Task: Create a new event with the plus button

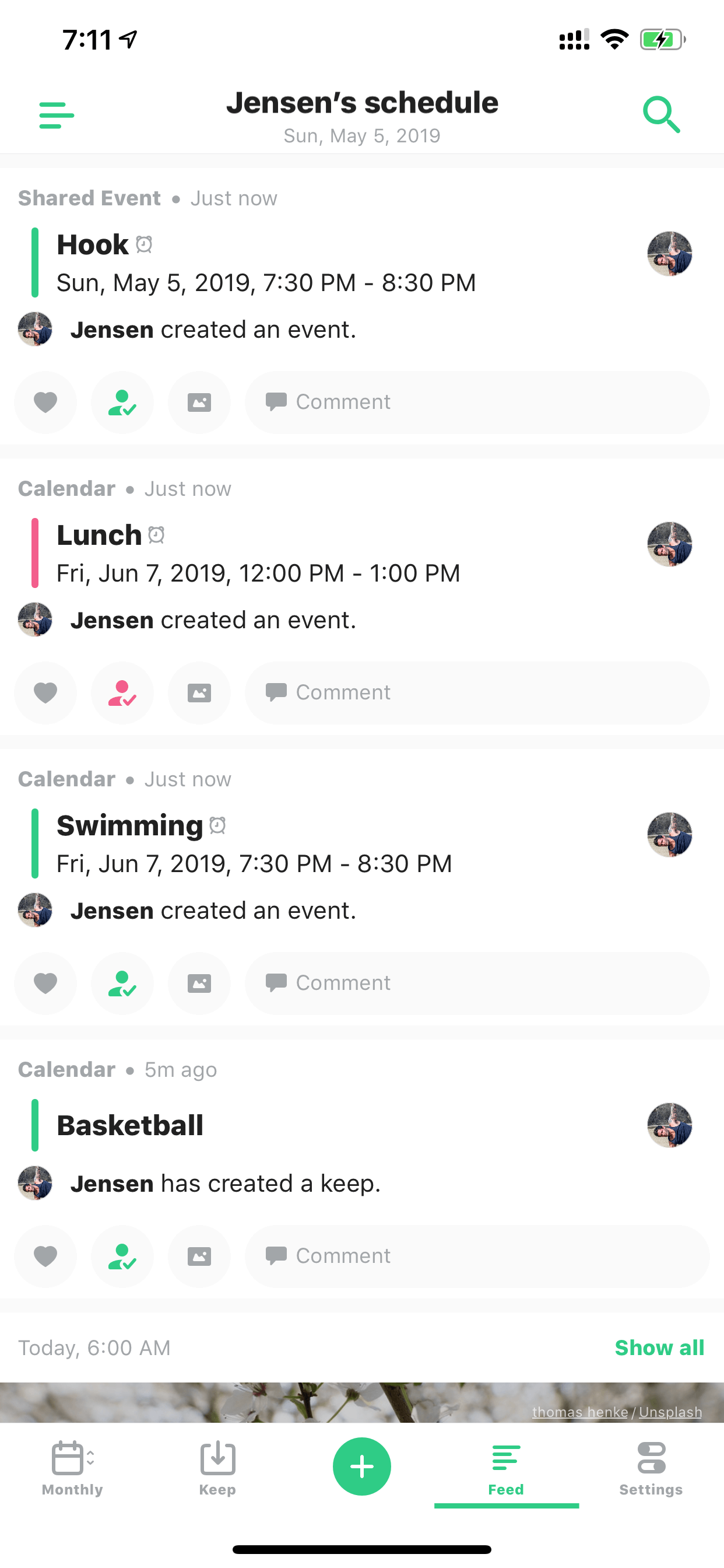Action: [x=362, y=1466]
